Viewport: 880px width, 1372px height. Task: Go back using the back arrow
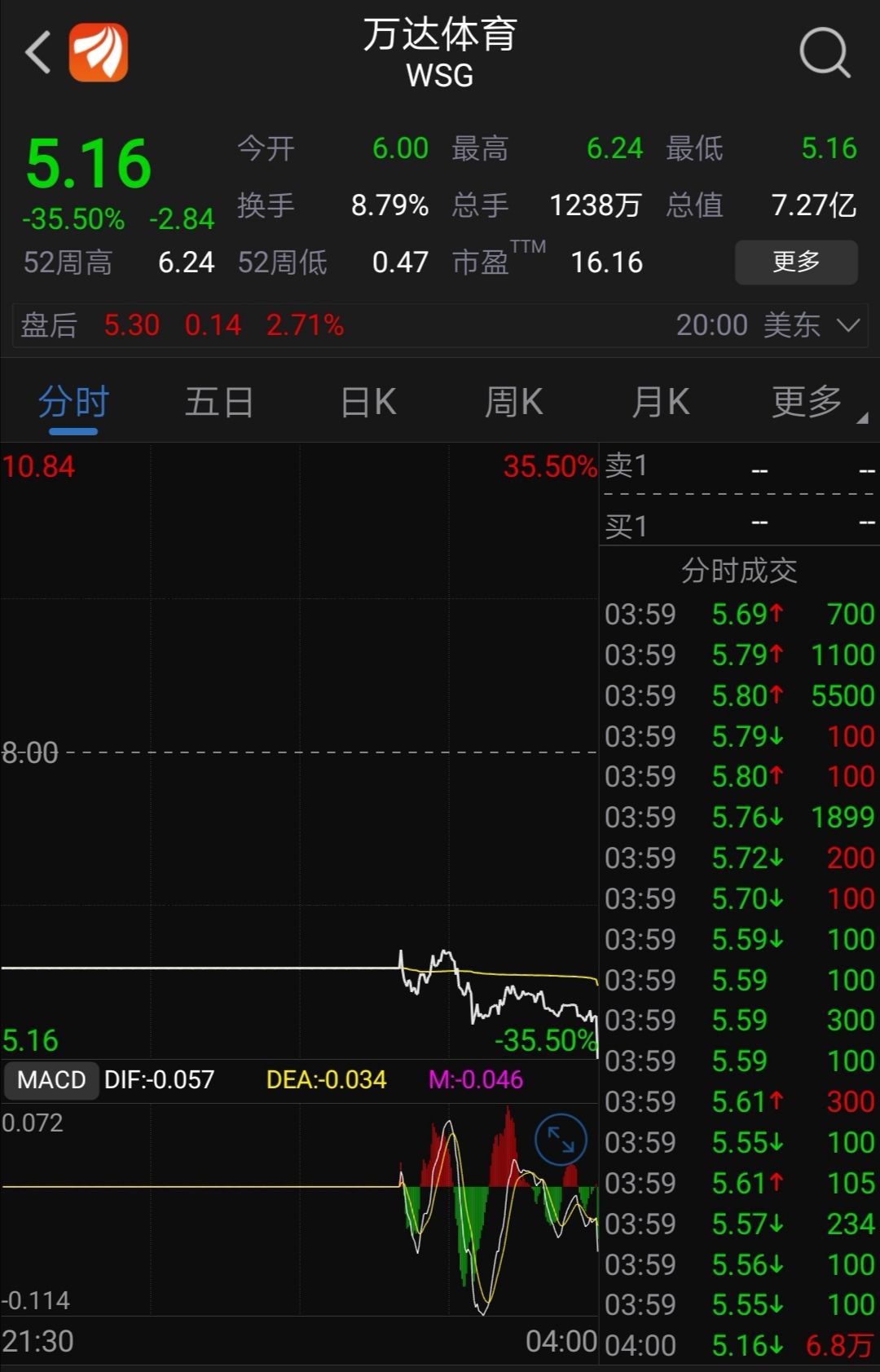click(x=34, y=54)
